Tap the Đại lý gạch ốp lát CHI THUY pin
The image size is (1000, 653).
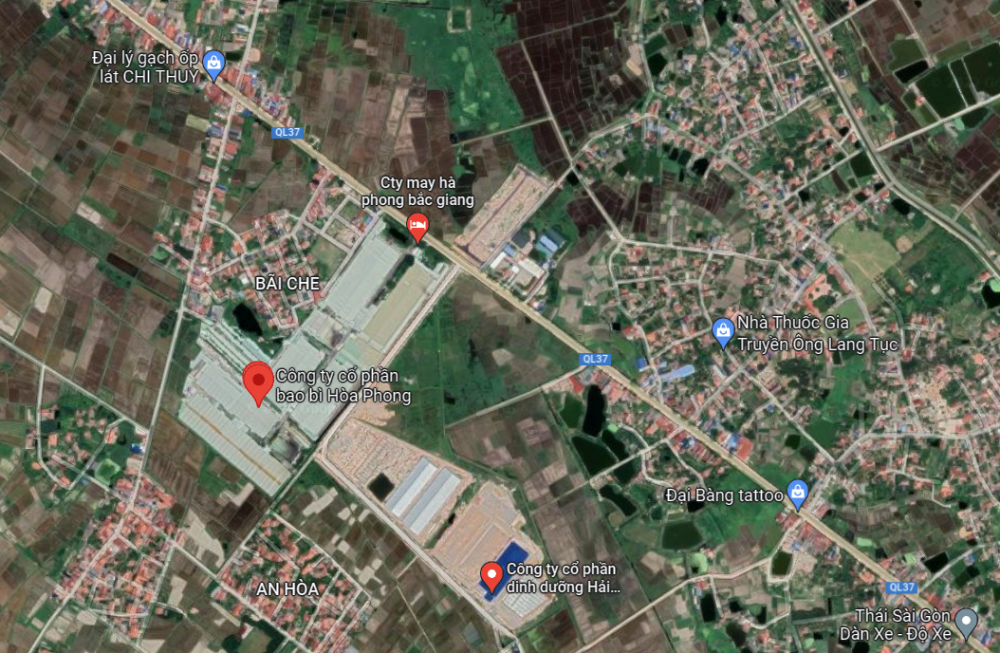(x=213, y=66)
